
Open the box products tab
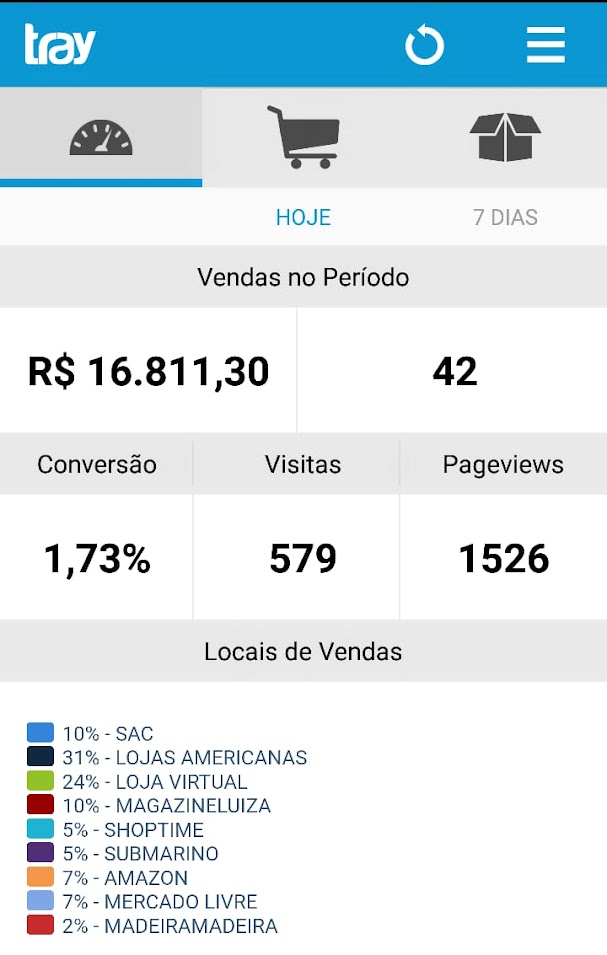[x=505, y=137]
